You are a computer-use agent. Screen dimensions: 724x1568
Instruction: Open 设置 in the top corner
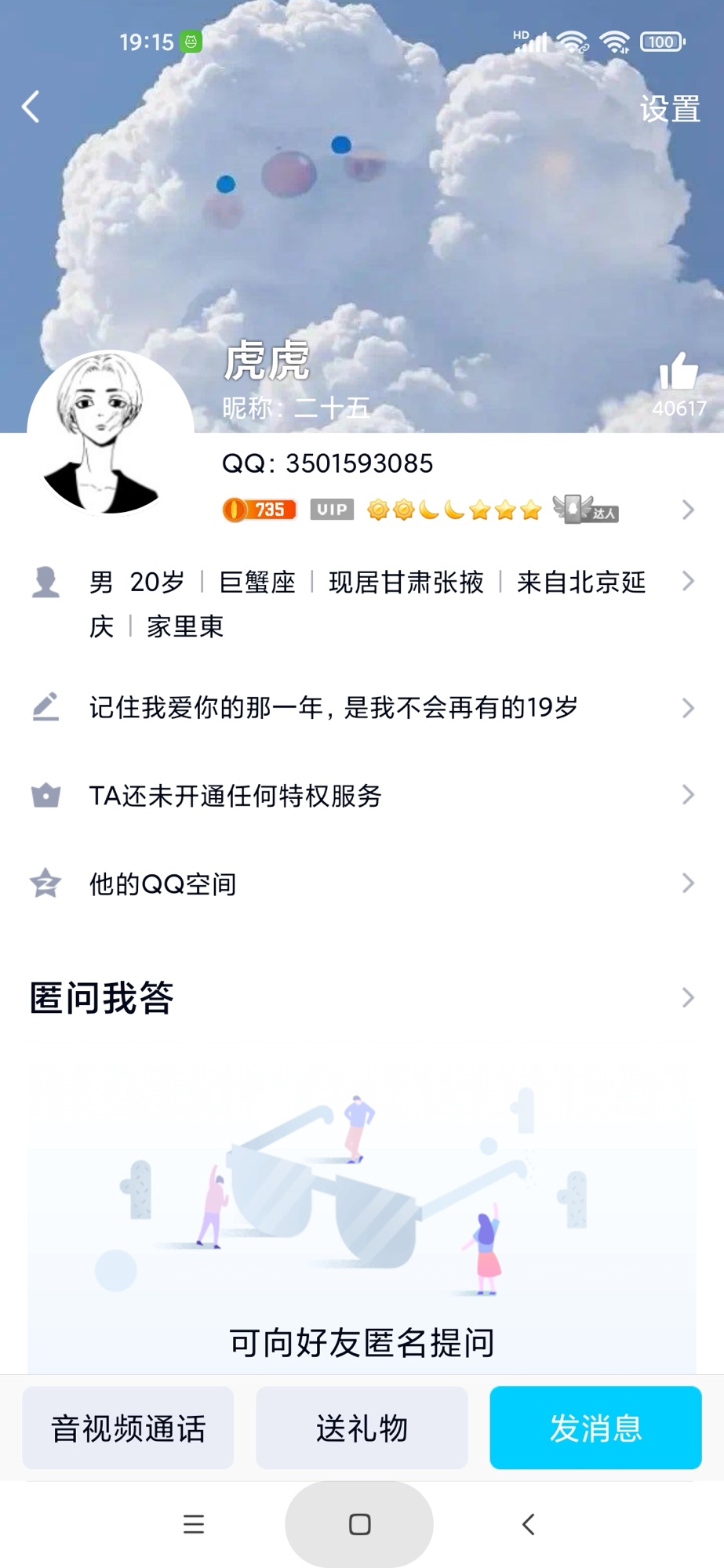click(x=669, y=109)
